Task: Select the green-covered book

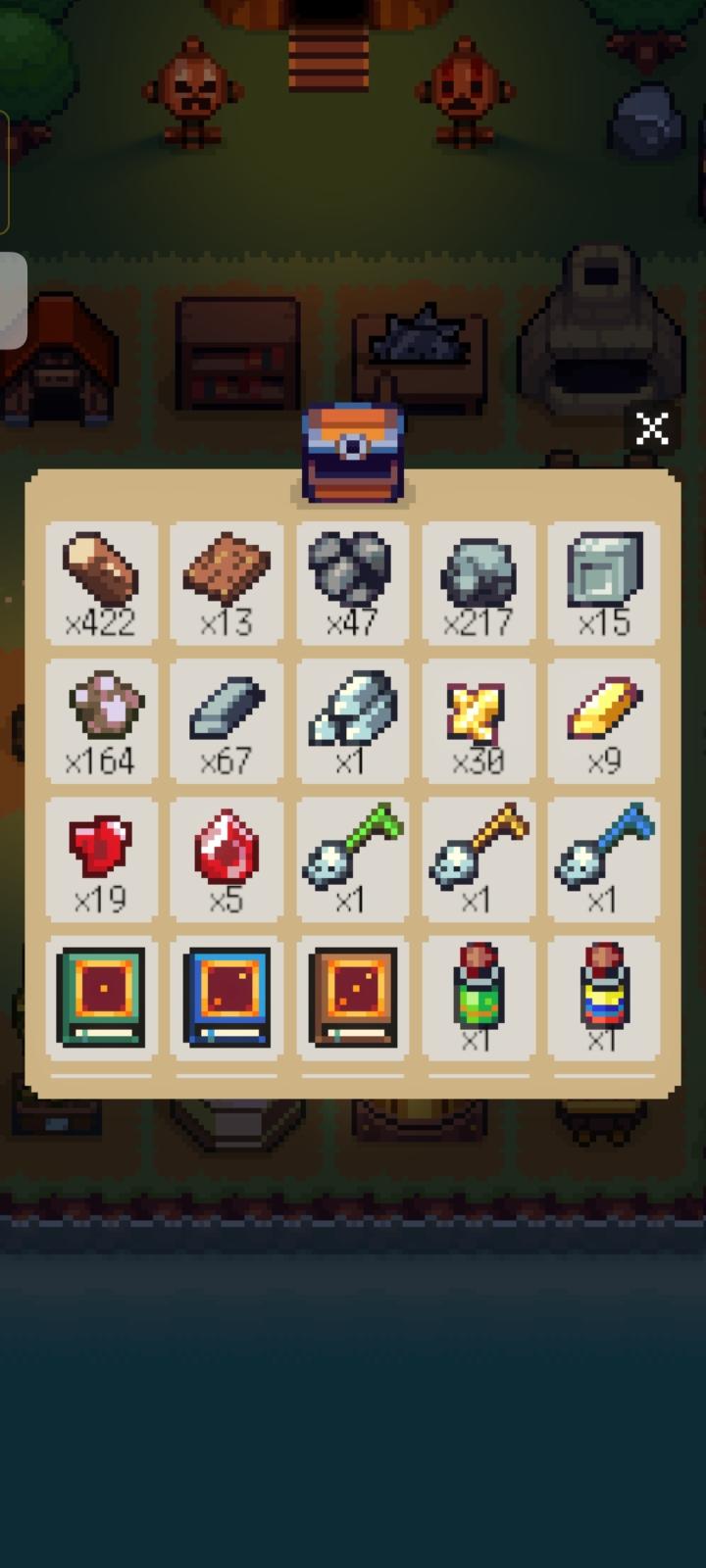Action: click(x=101, y=998)
